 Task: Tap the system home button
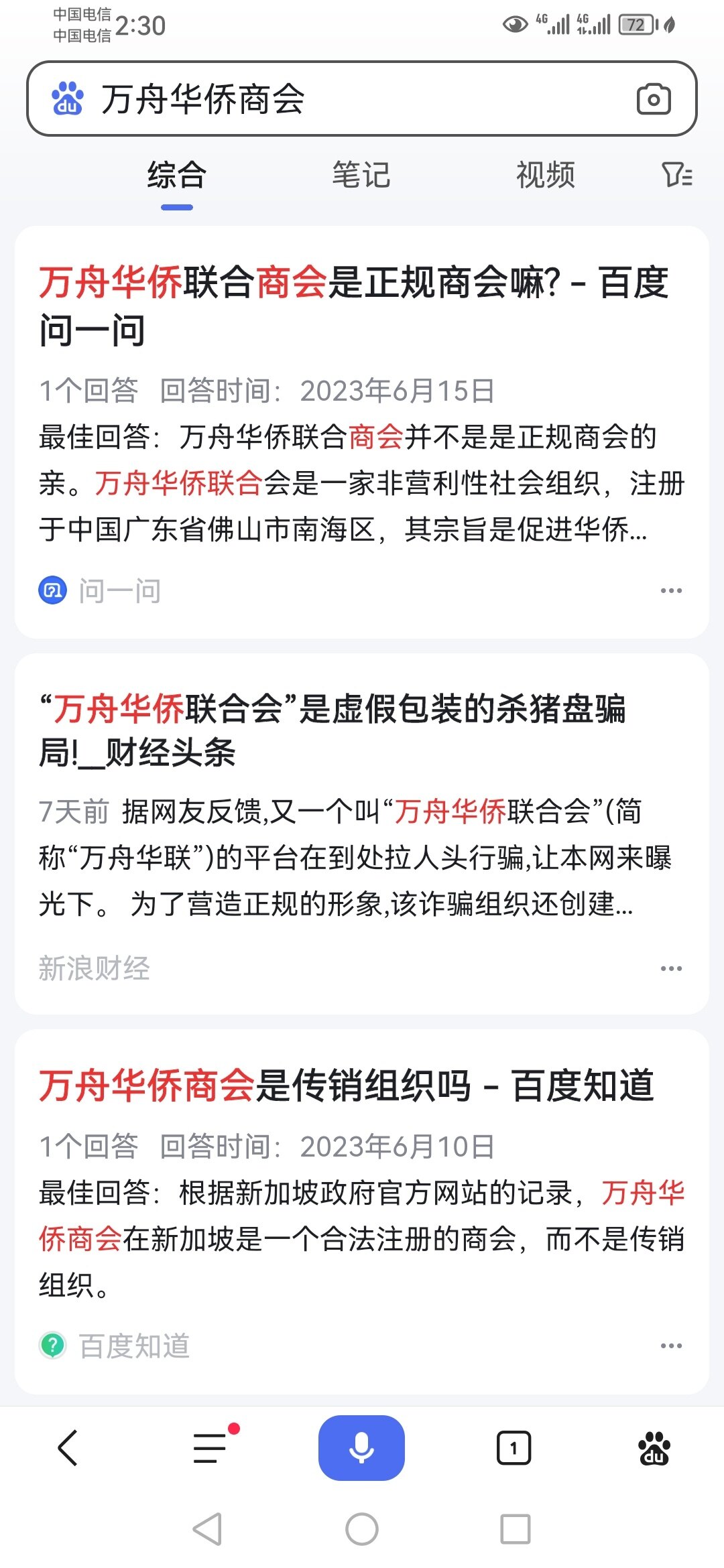point(362,1529)
